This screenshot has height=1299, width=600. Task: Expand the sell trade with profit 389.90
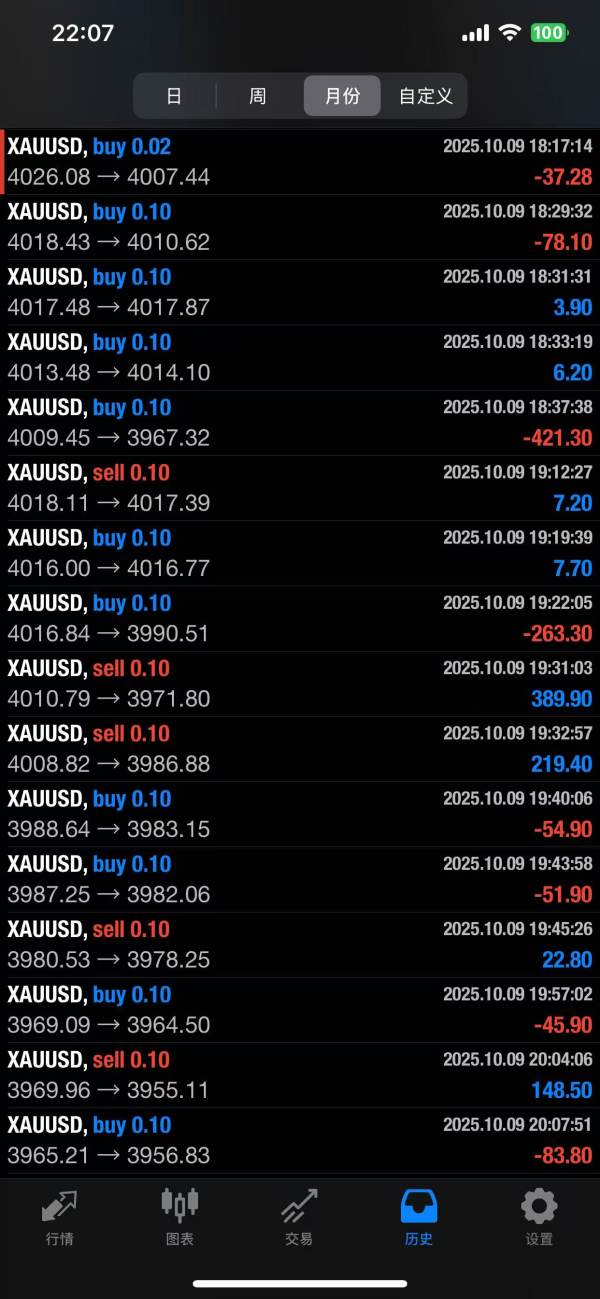coord(300,684)
